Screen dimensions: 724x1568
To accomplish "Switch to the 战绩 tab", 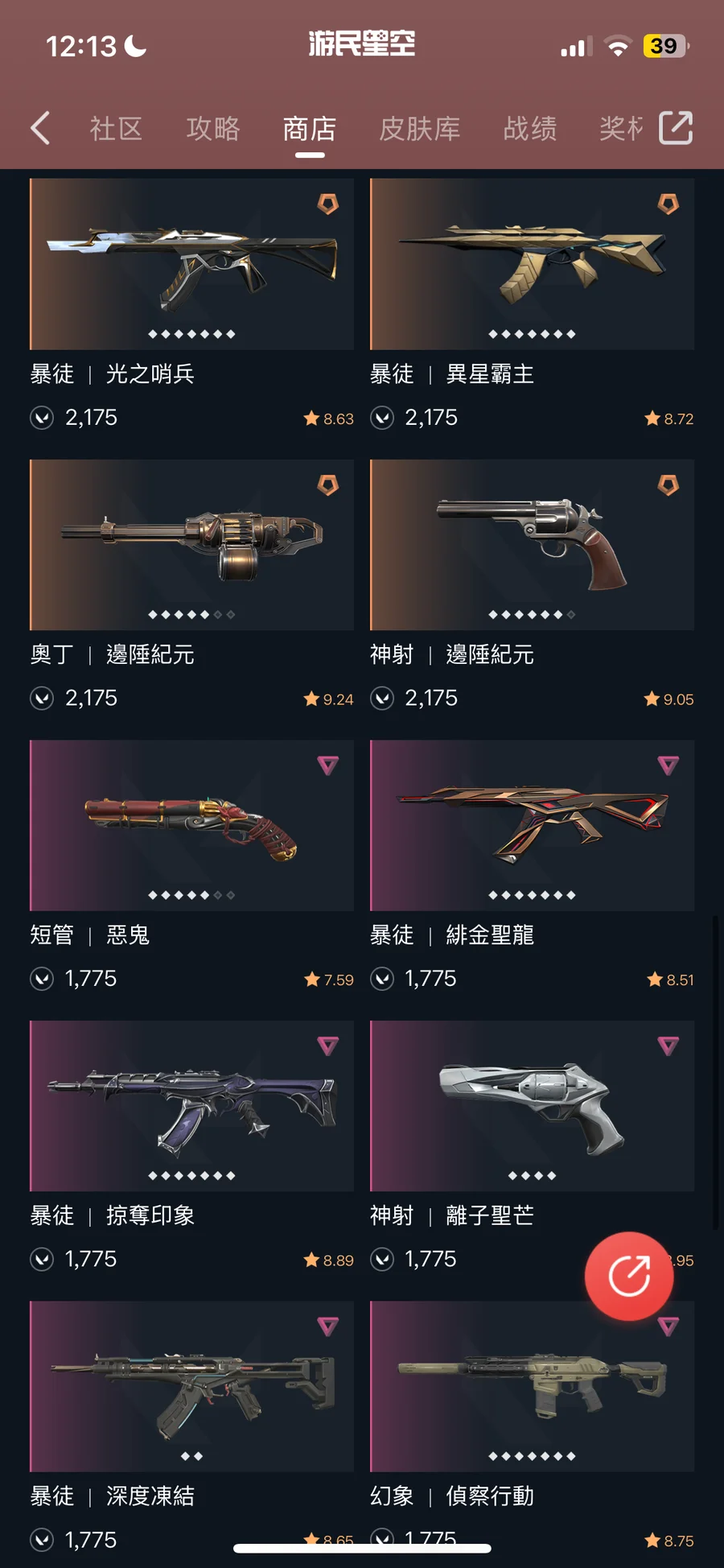I will point(529,129).
